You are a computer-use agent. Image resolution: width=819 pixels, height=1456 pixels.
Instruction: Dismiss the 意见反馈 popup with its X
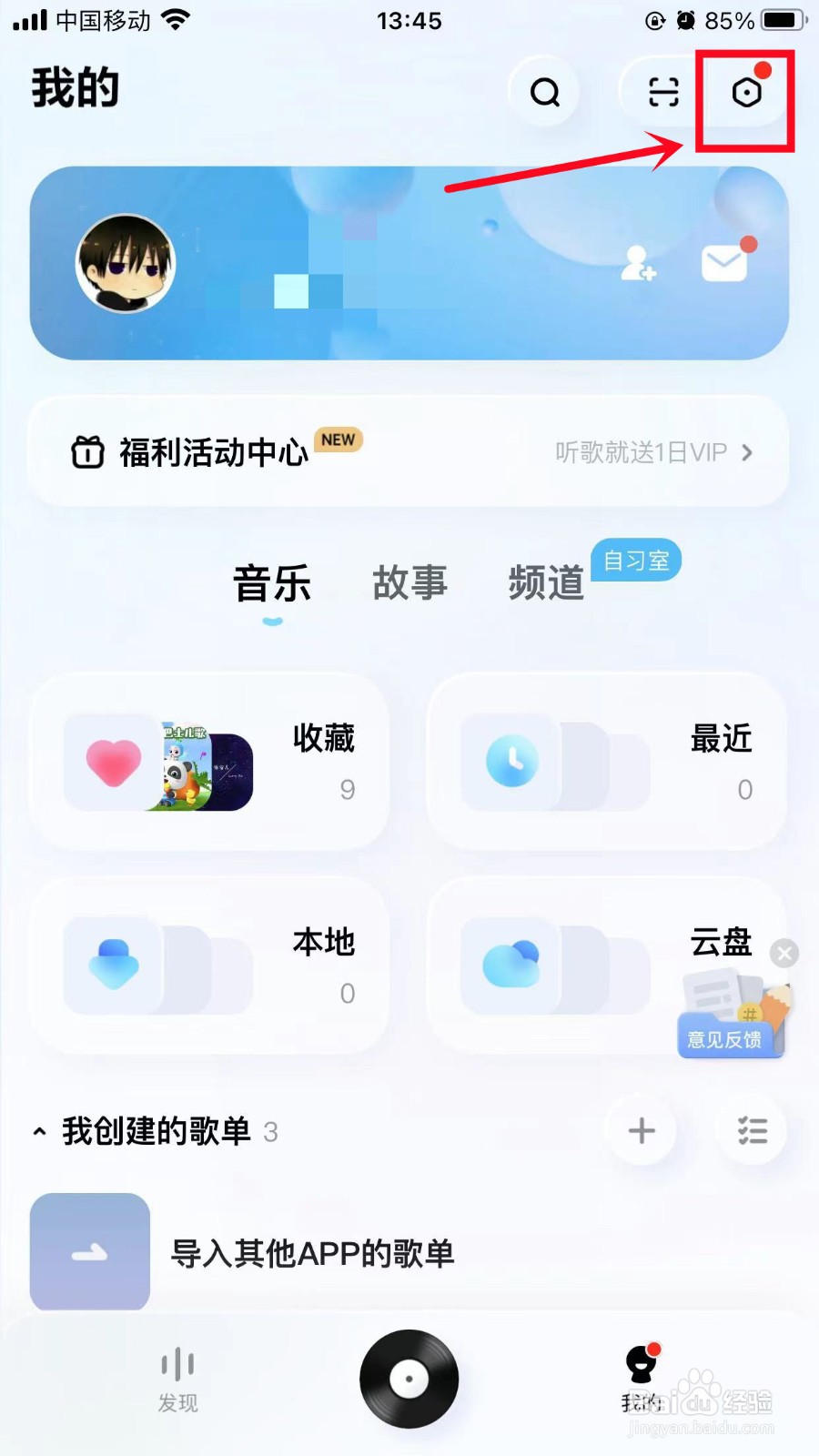tap(784, 954)
